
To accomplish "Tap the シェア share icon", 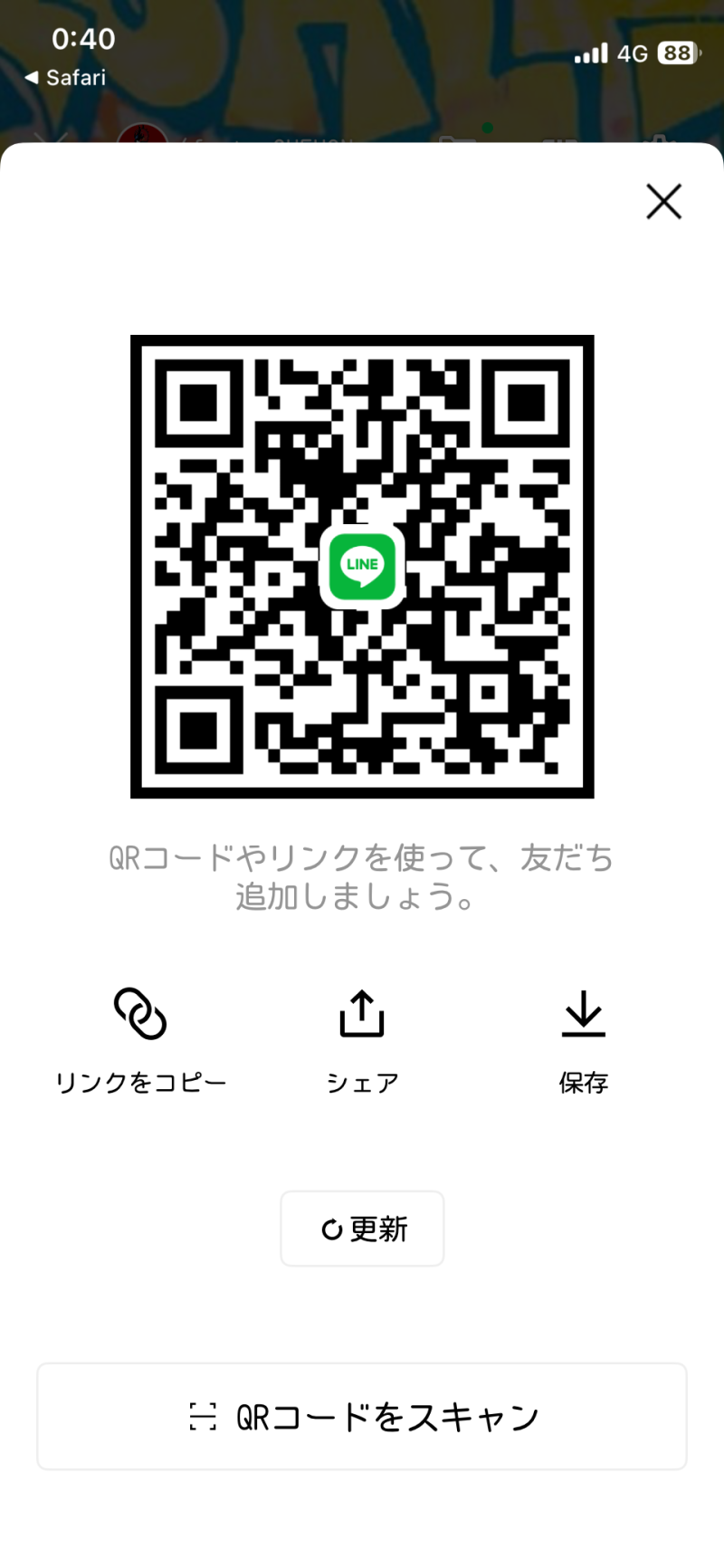I will pyautogui.click(x=361, y=1014).
